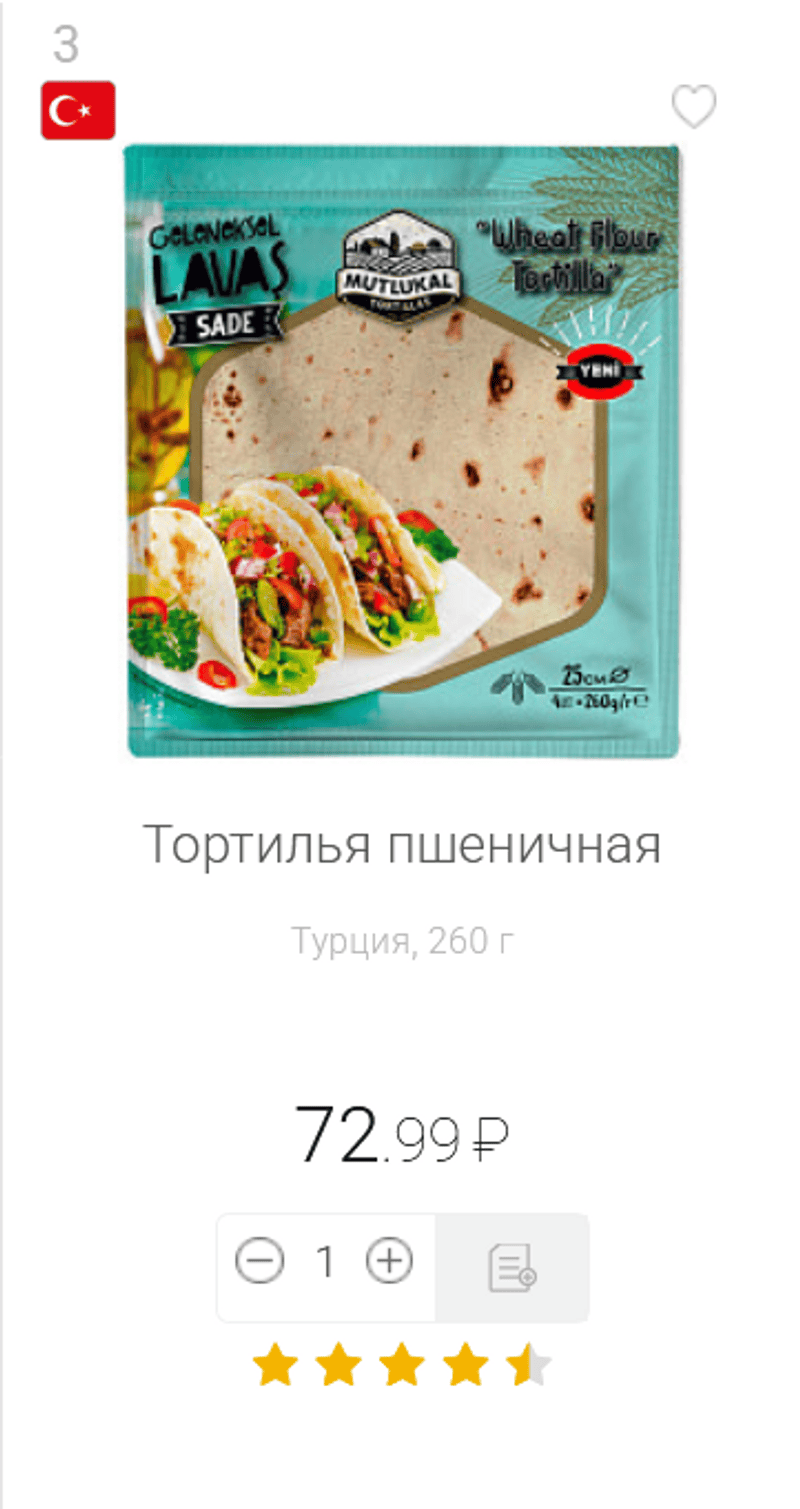Add the tortilla to the shopping list
800x1509 pixels.
[512, 1267]
